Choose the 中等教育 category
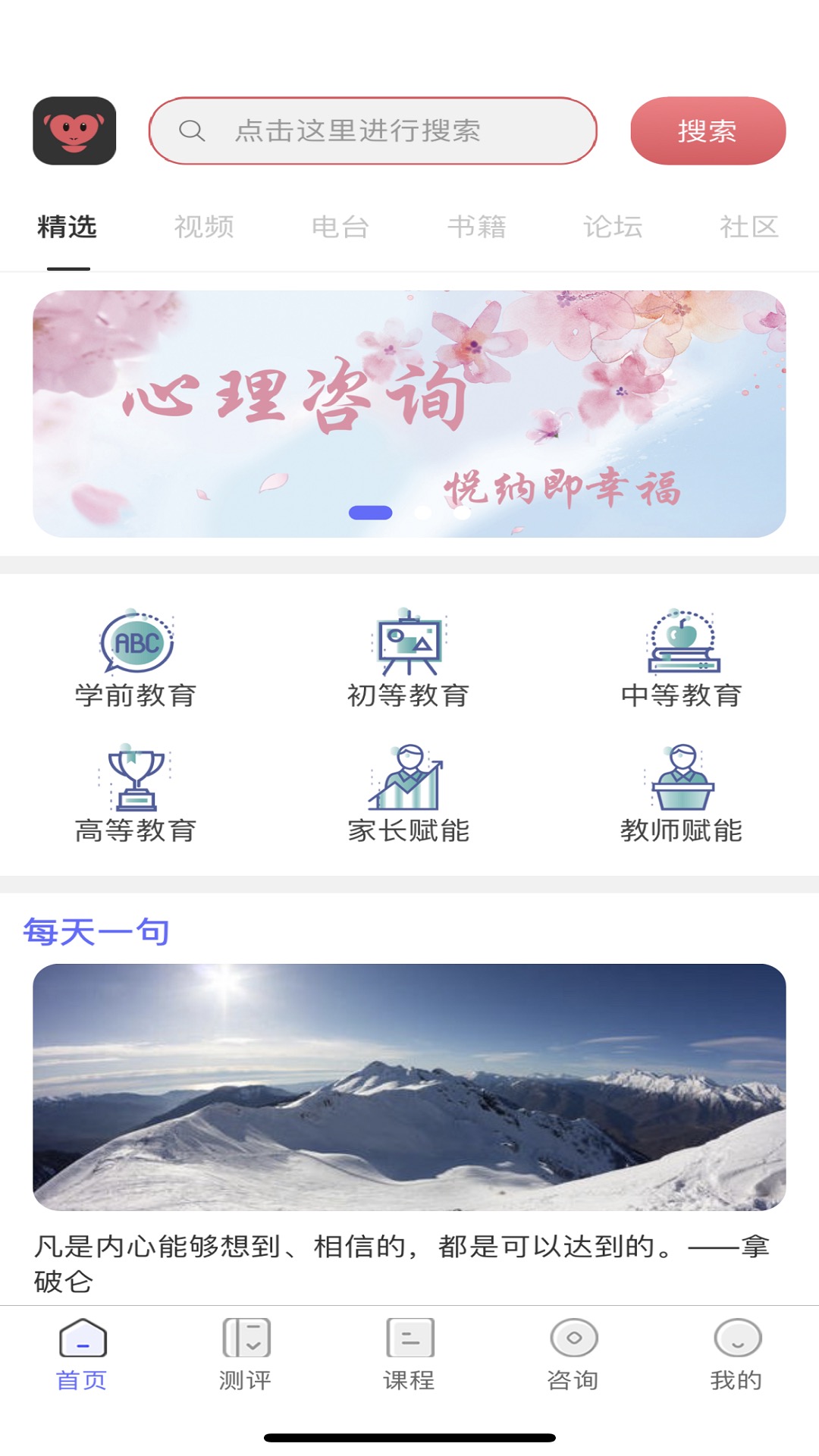819x1456 pixels. pyautogui.click(x=681, y=658)
